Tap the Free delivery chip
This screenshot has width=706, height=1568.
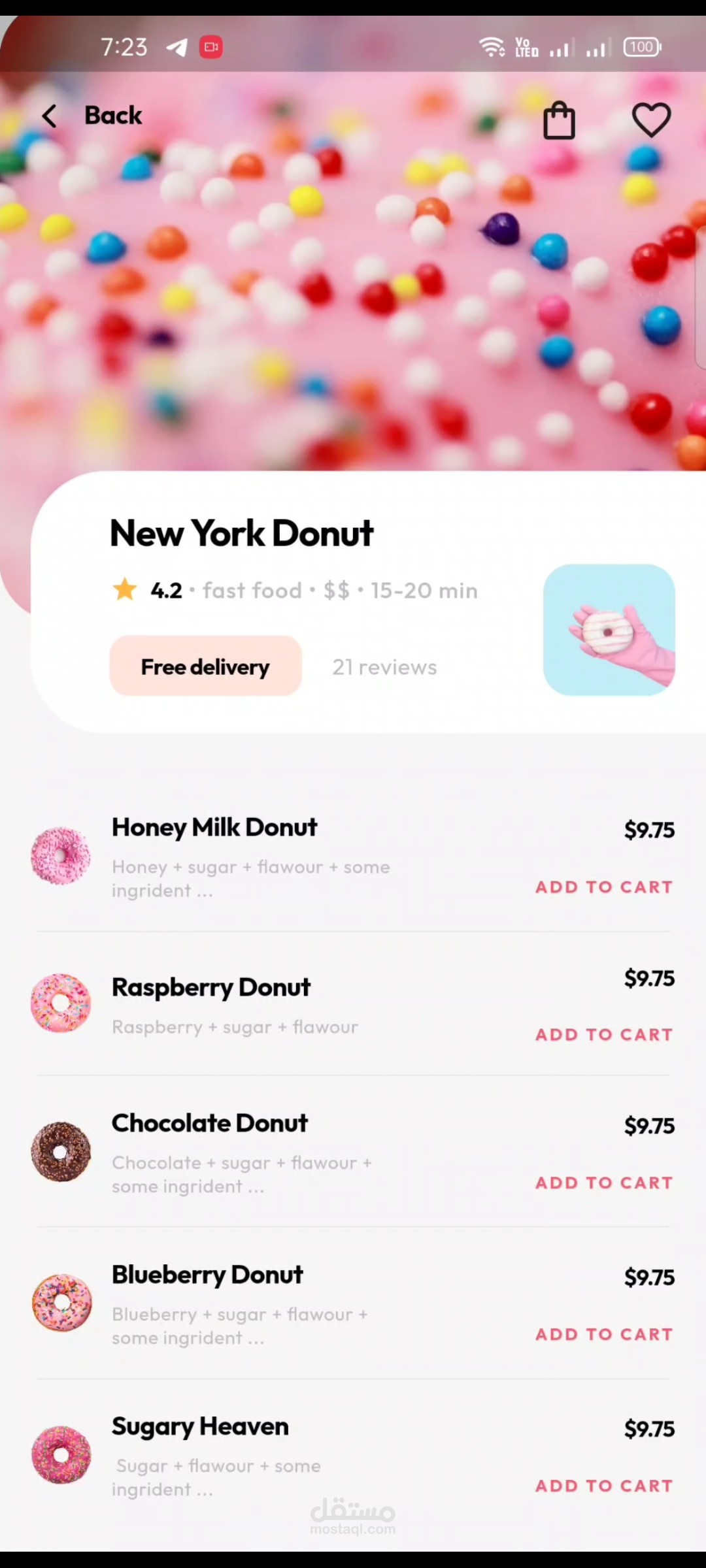[205, 666]
